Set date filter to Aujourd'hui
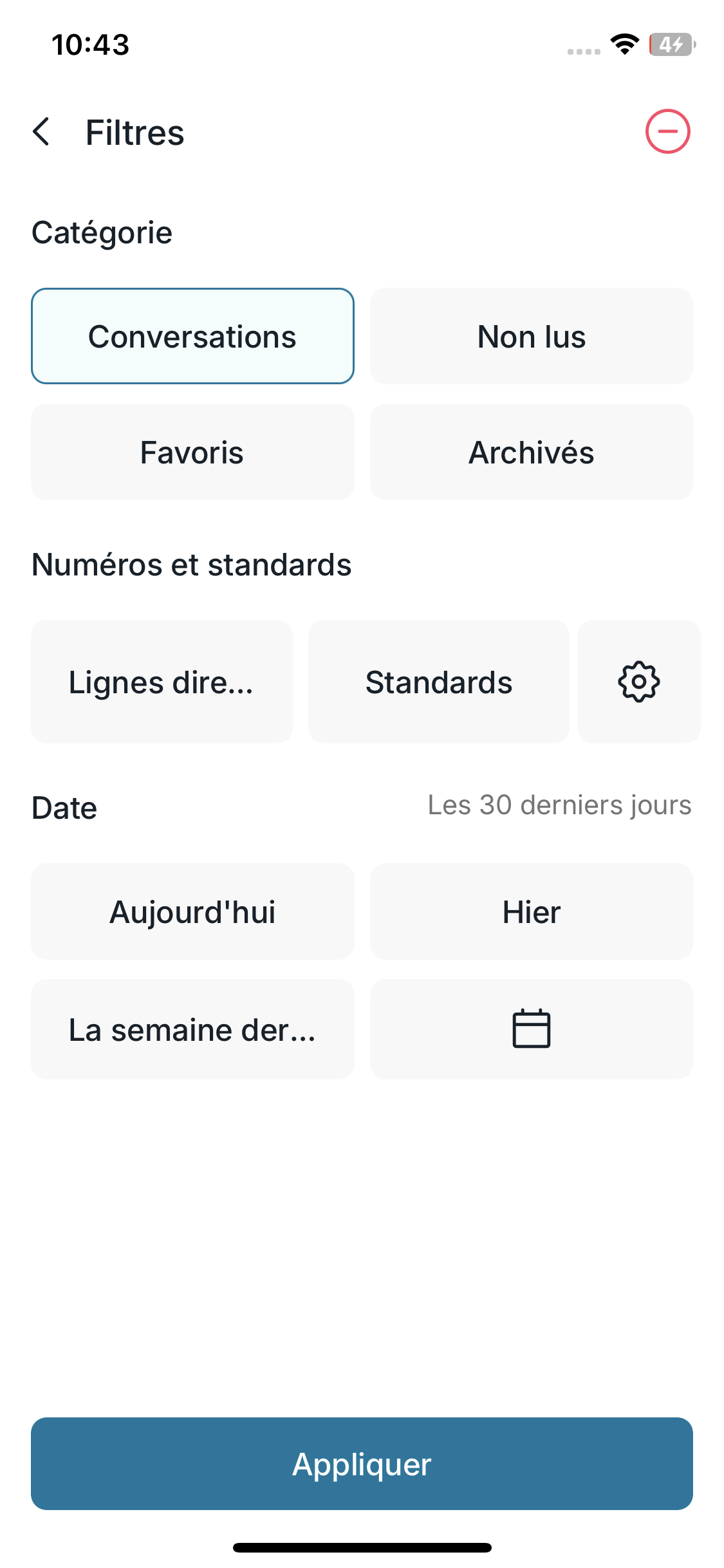Viewport: 724px width, 1568px height. click(x=192, y=911)
